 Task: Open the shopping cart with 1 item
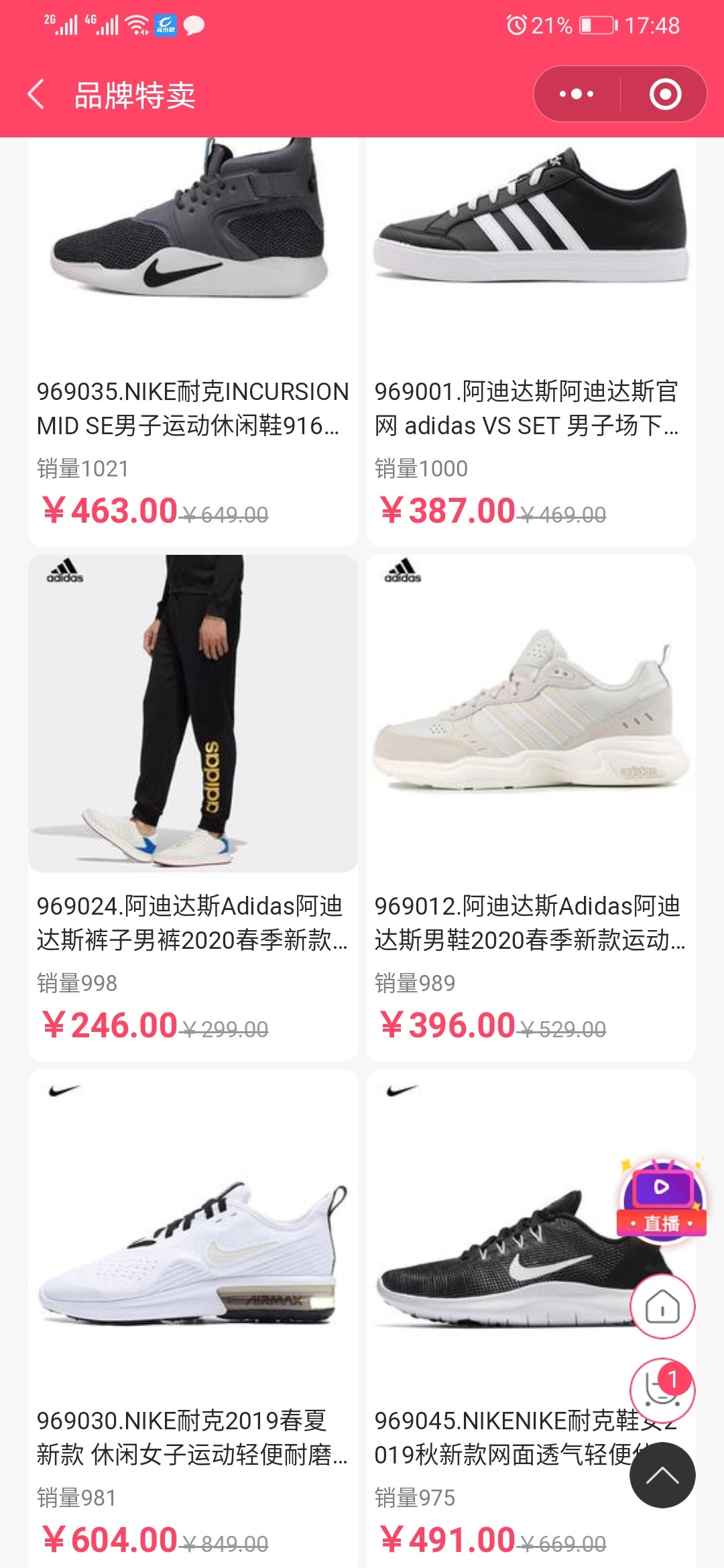tap(661, 1390)
